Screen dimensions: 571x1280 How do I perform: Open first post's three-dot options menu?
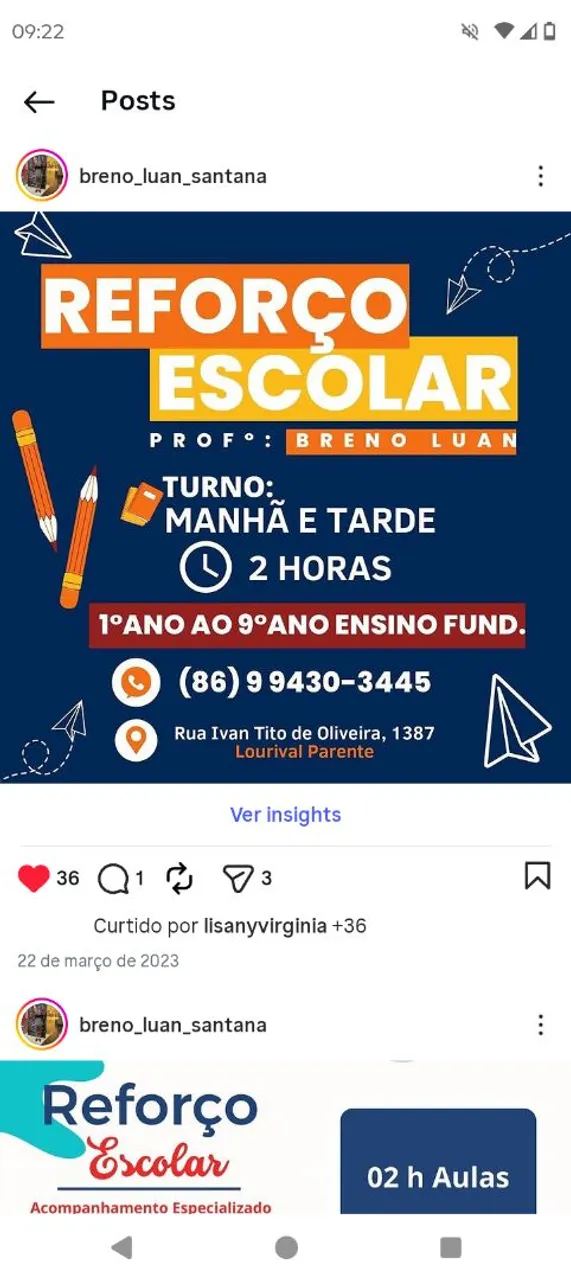(540, 176)
